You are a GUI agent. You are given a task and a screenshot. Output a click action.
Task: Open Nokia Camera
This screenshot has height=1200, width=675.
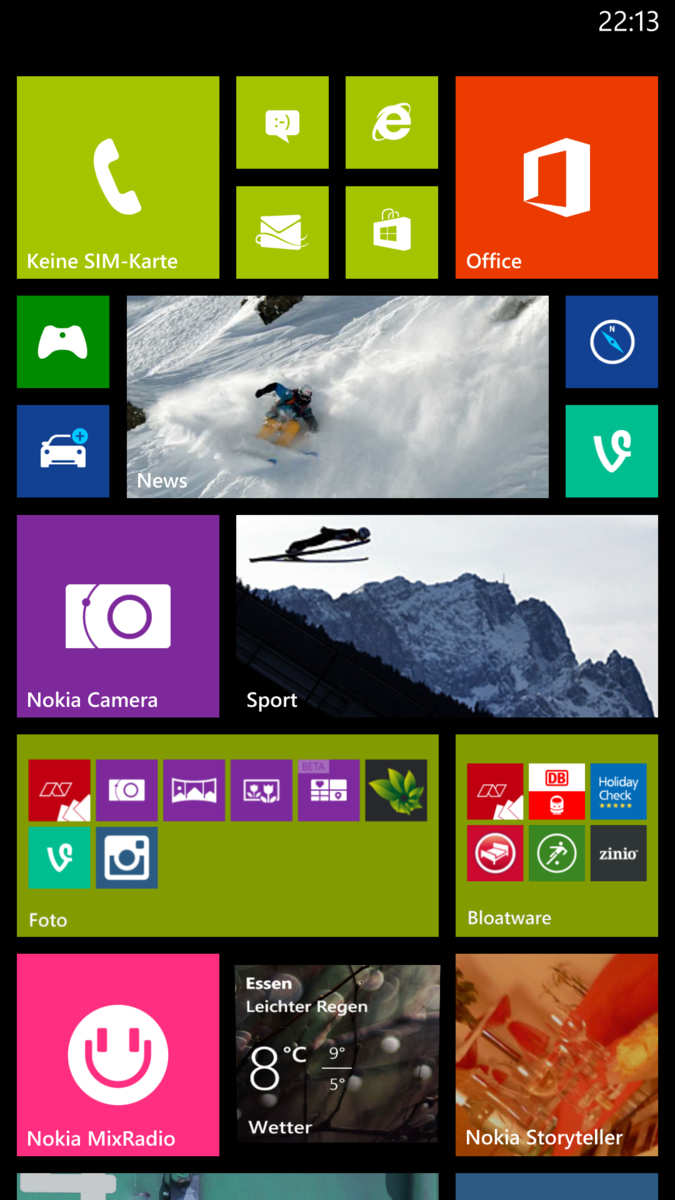point(118,615)
